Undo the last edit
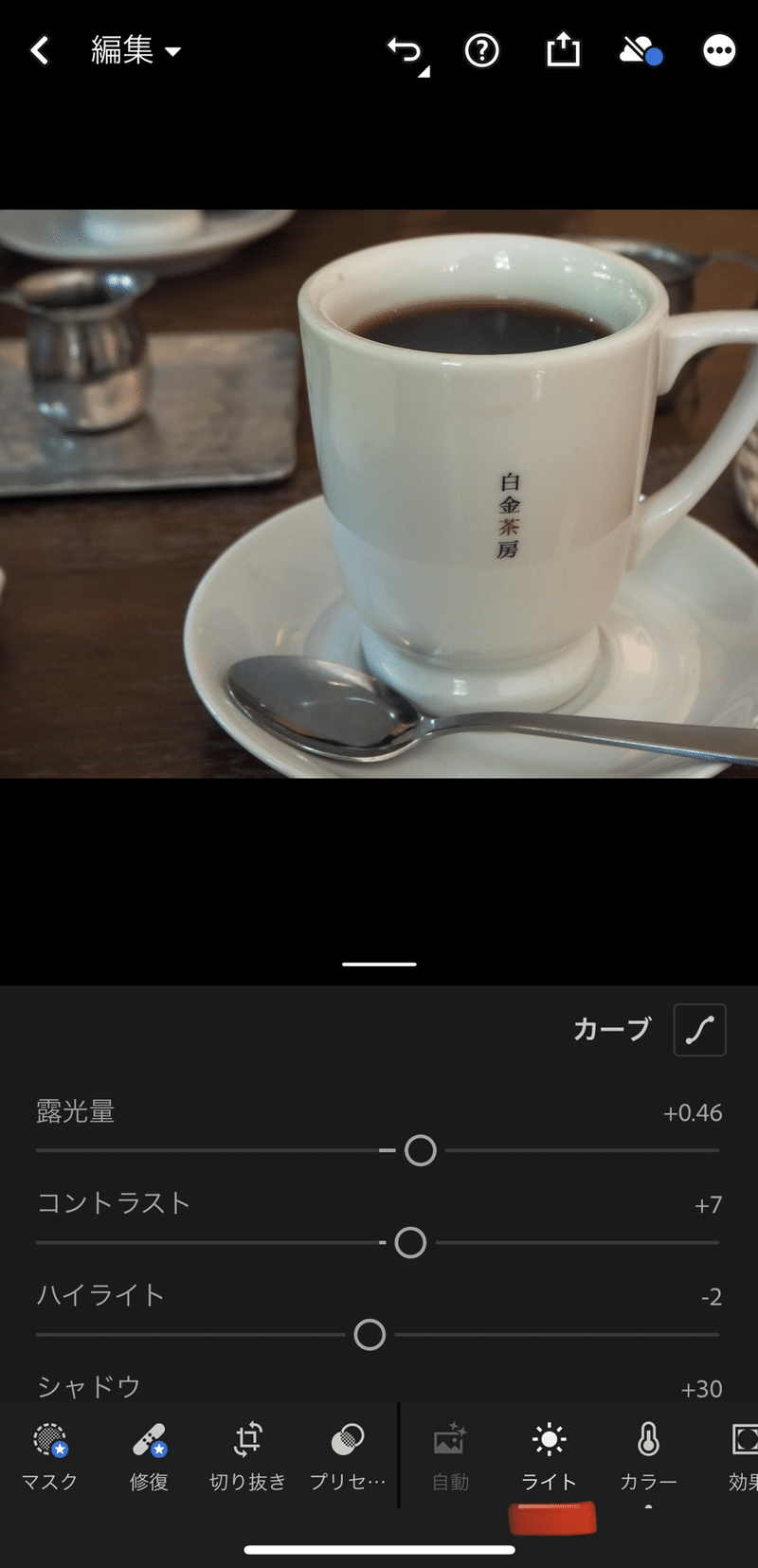 tap(406, 52)
